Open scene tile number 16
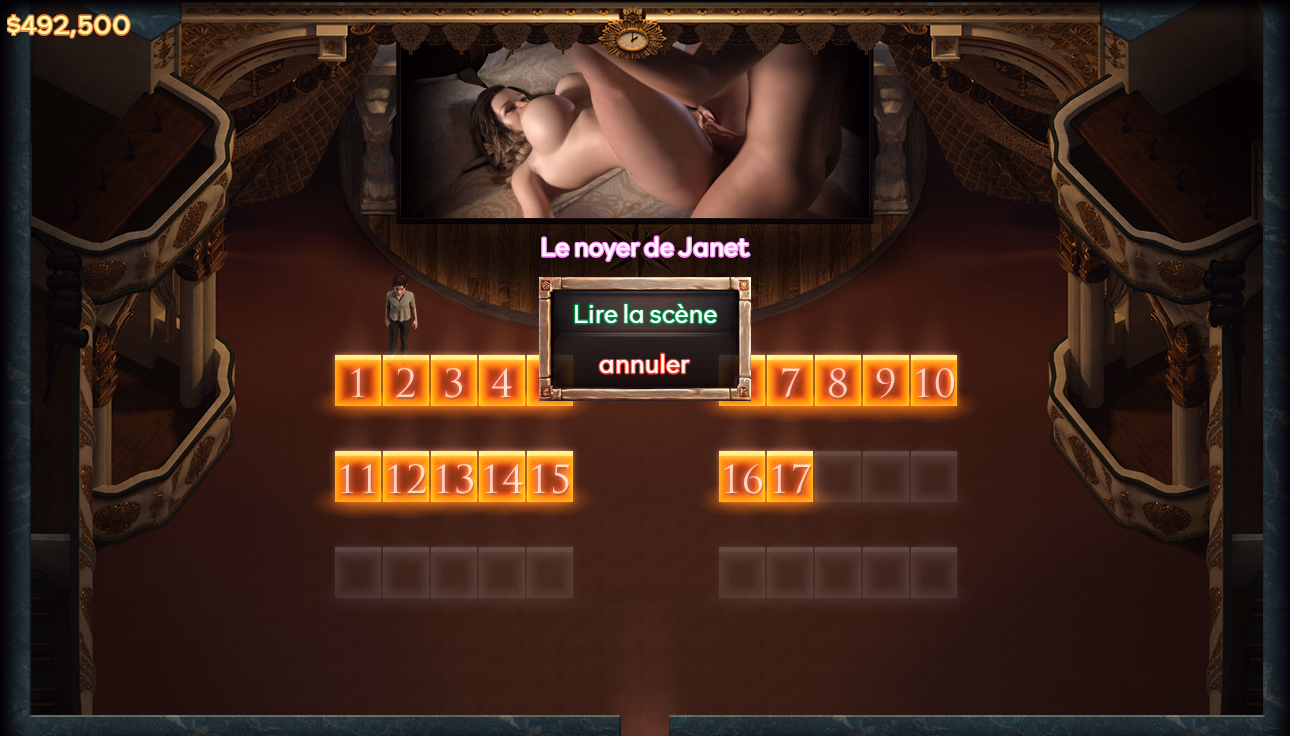1290x736 pixels. (742, 477)
